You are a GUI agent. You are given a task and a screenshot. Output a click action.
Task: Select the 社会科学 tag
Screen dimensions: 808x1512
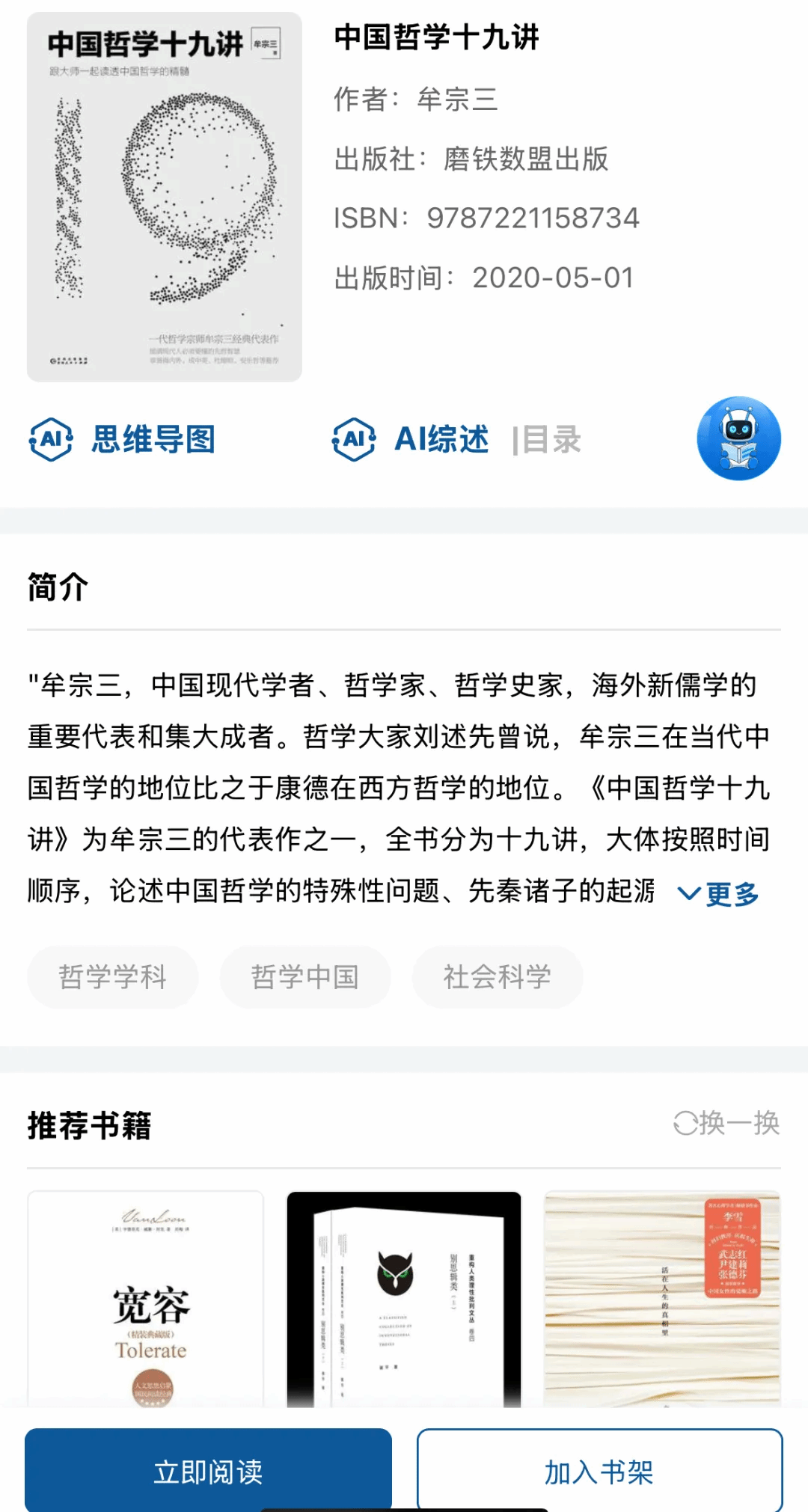coord(498,977)
